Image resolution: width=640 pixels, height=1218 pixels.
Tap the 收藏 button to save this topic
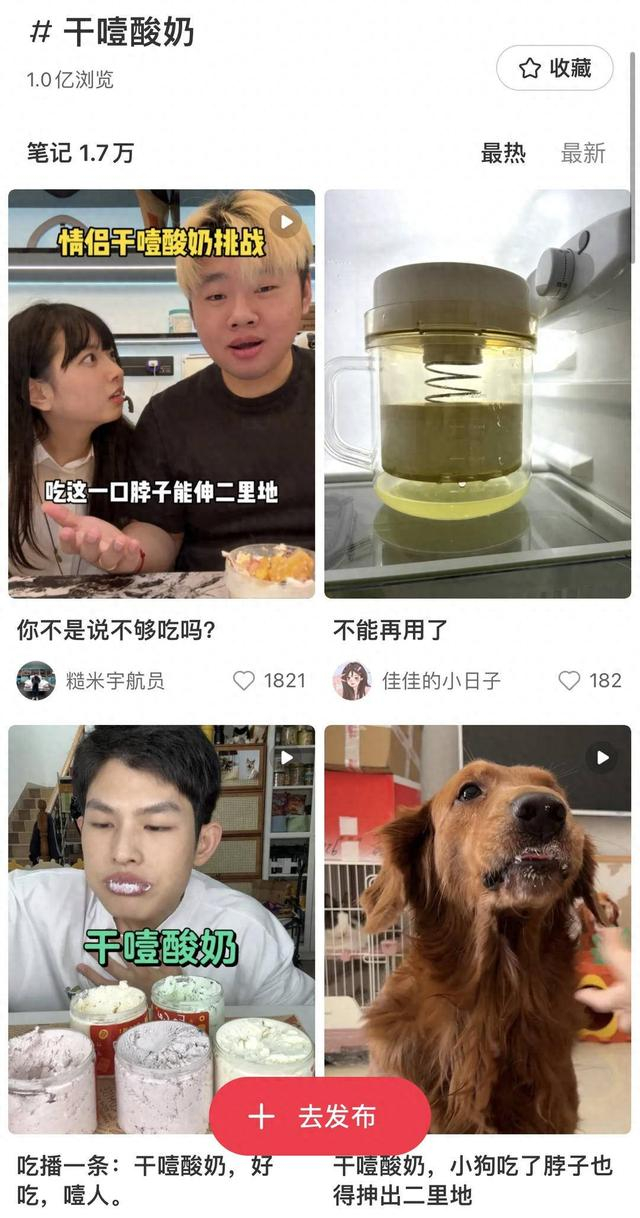pyautogui.click(x=555, y=68)
